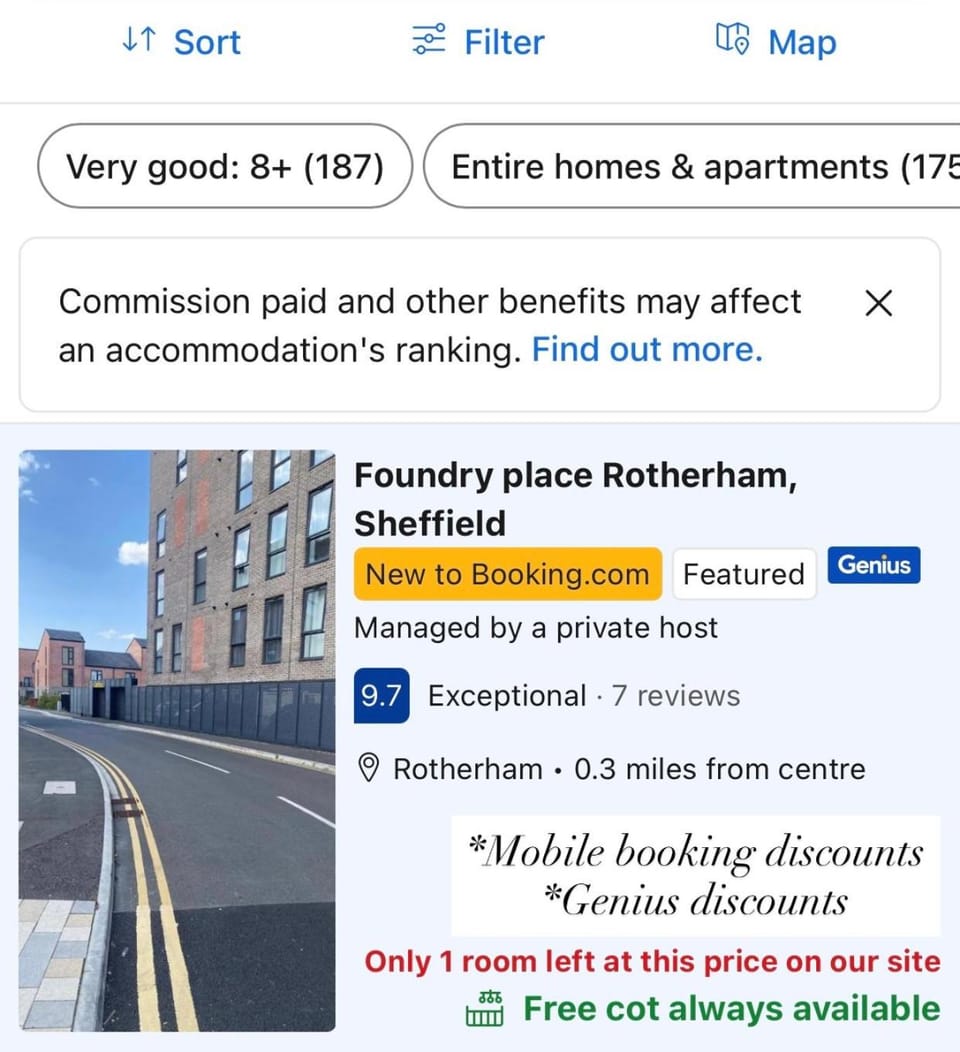Image resolution: width=960 pixels, height=1052 pixels.
Task: Tap the Exceptional rating indicator
Action: [506, 696]
